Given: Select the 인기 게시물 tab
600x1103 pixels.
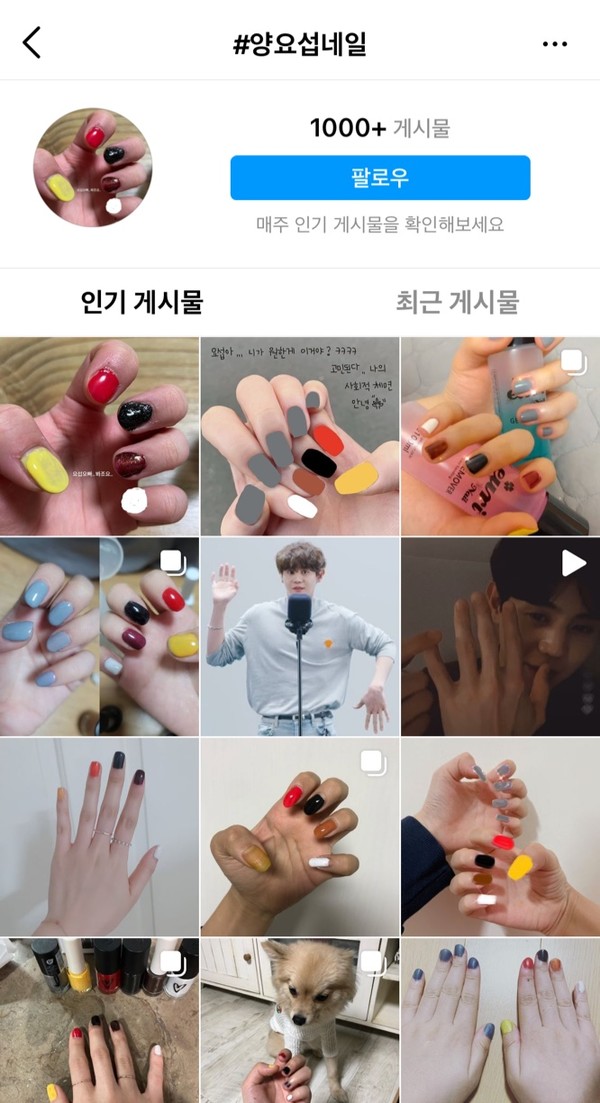Looking at the screenshot, I should (142, 301).
